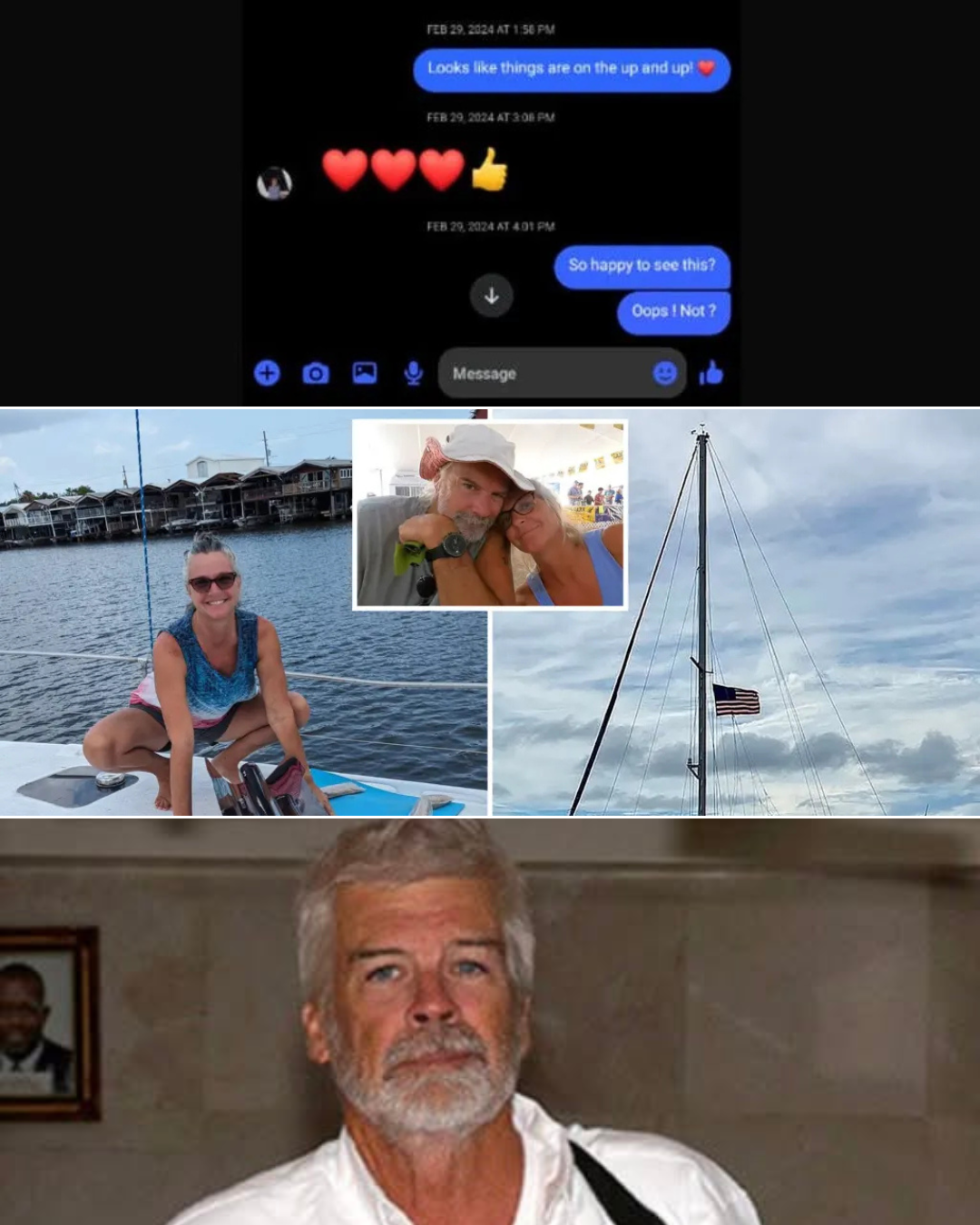Open the attachment menu via the plus icon
980x1225 pixels.
pyautogui.click(x=267, y=372)
